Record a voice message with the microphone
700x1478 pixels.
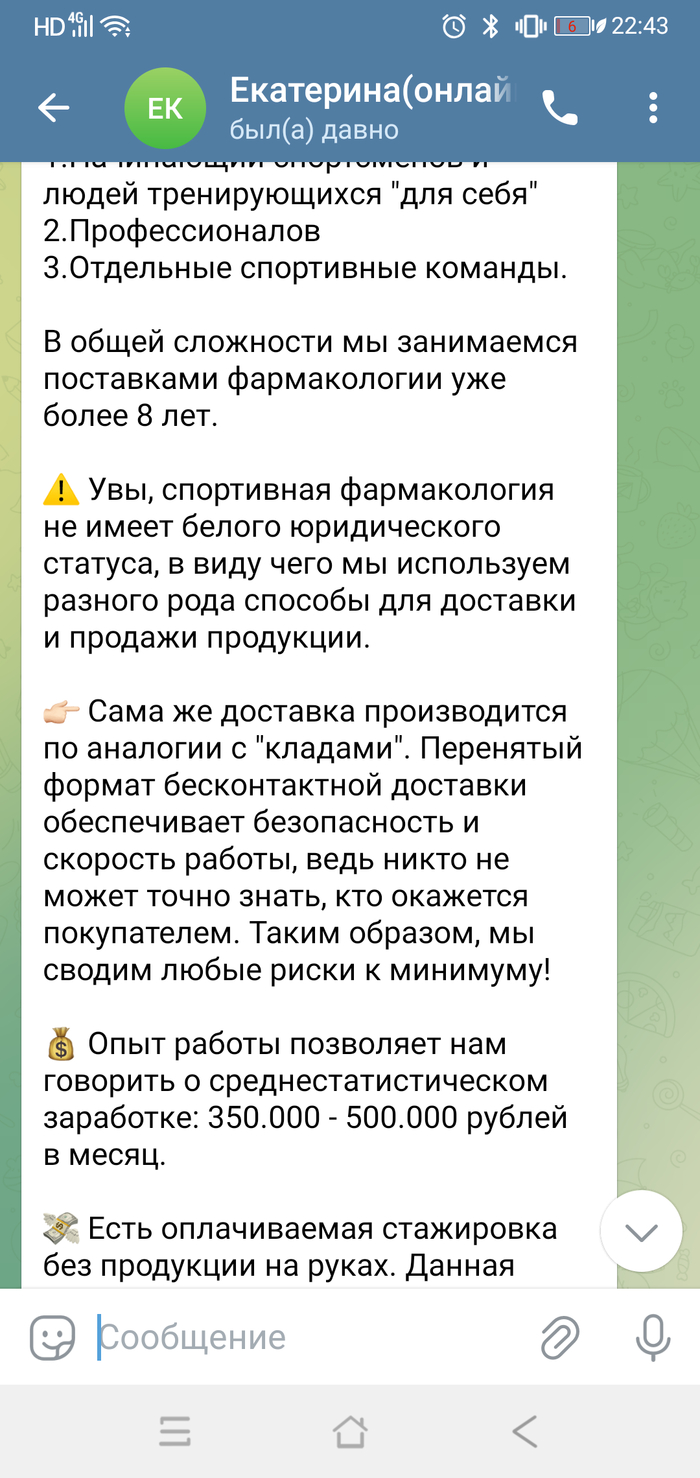coord(653,1337)
